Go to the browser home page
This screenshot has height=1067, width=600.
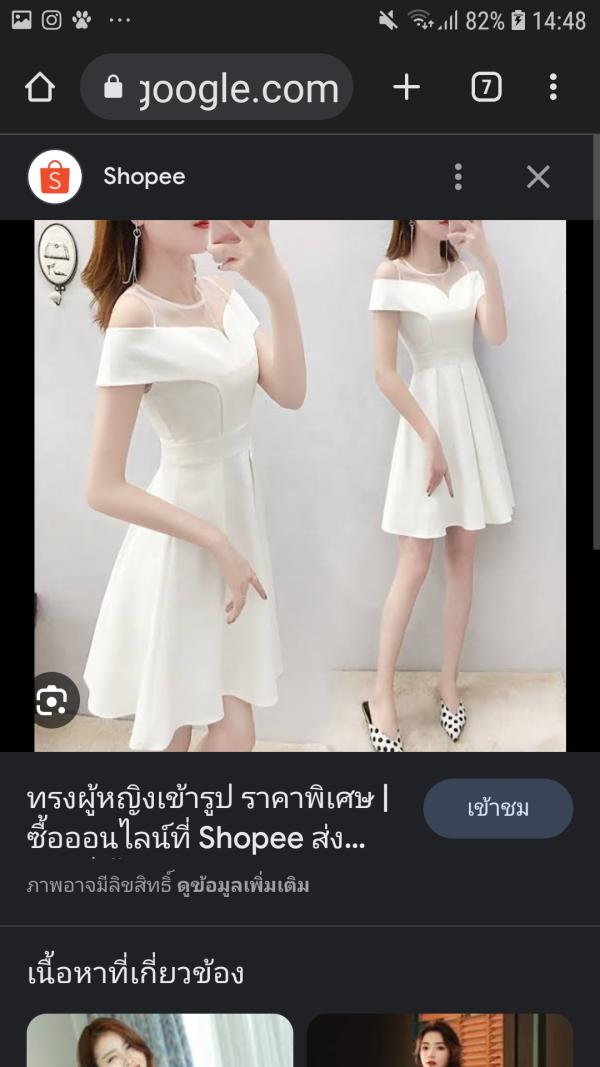[x=40, y=88]
